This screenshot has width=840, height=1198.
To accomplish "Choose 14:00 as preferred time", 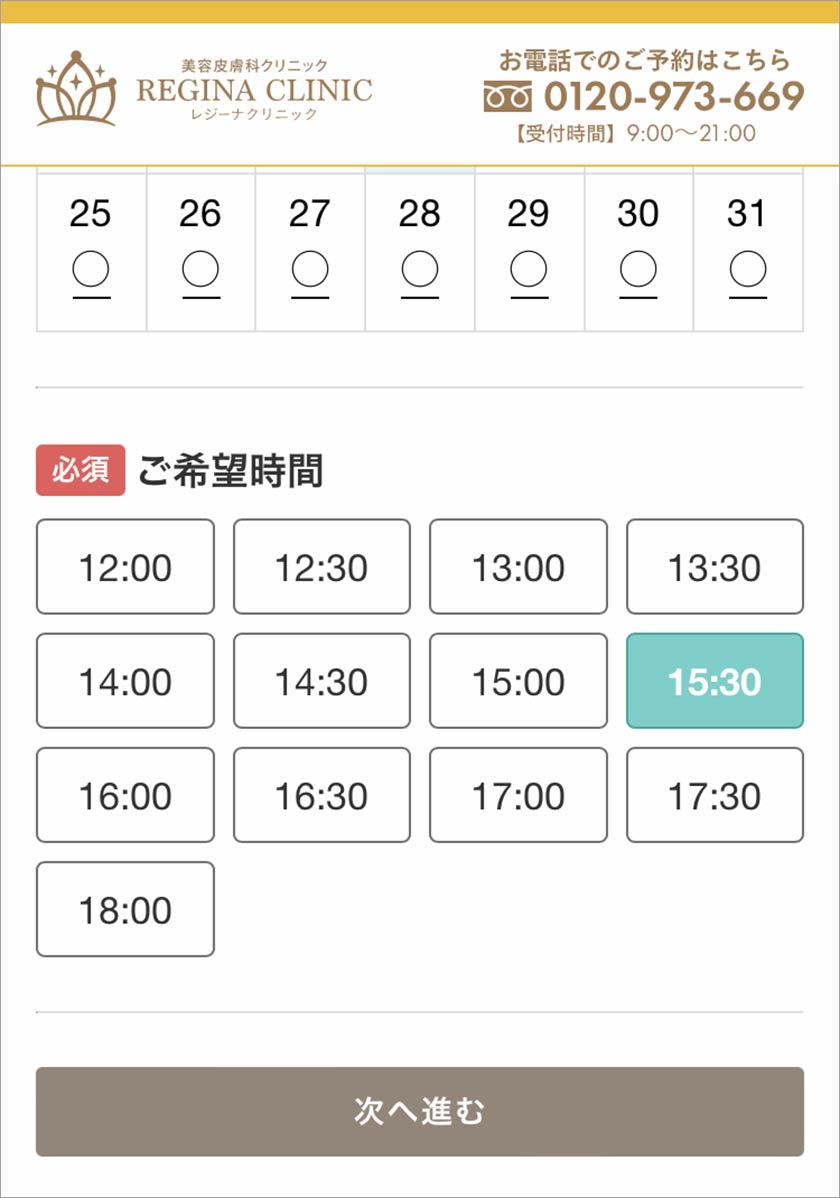I will [x=125, y=681].
